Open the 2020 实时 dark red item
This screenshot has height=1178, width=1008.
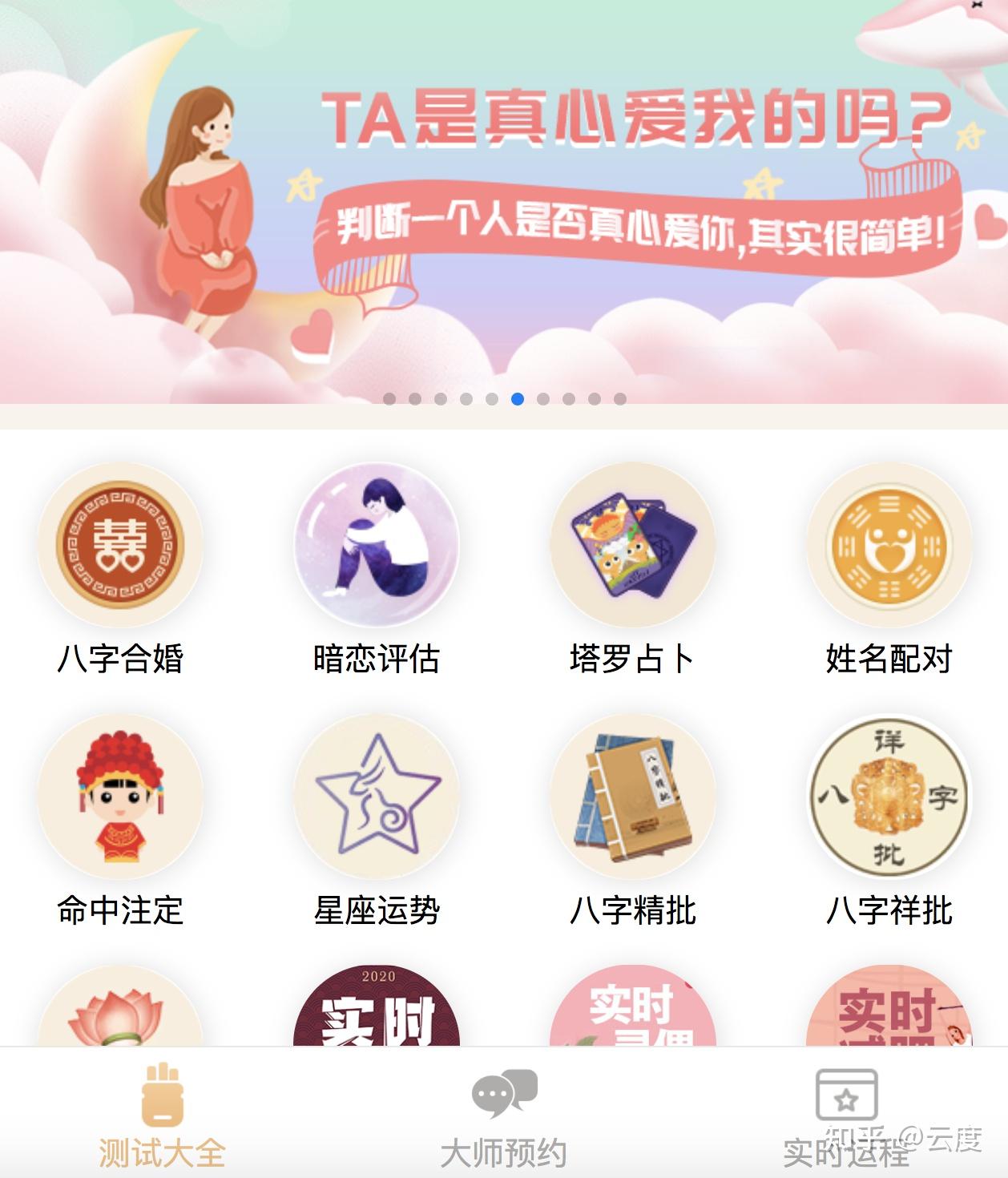[x=377, y=1011]
